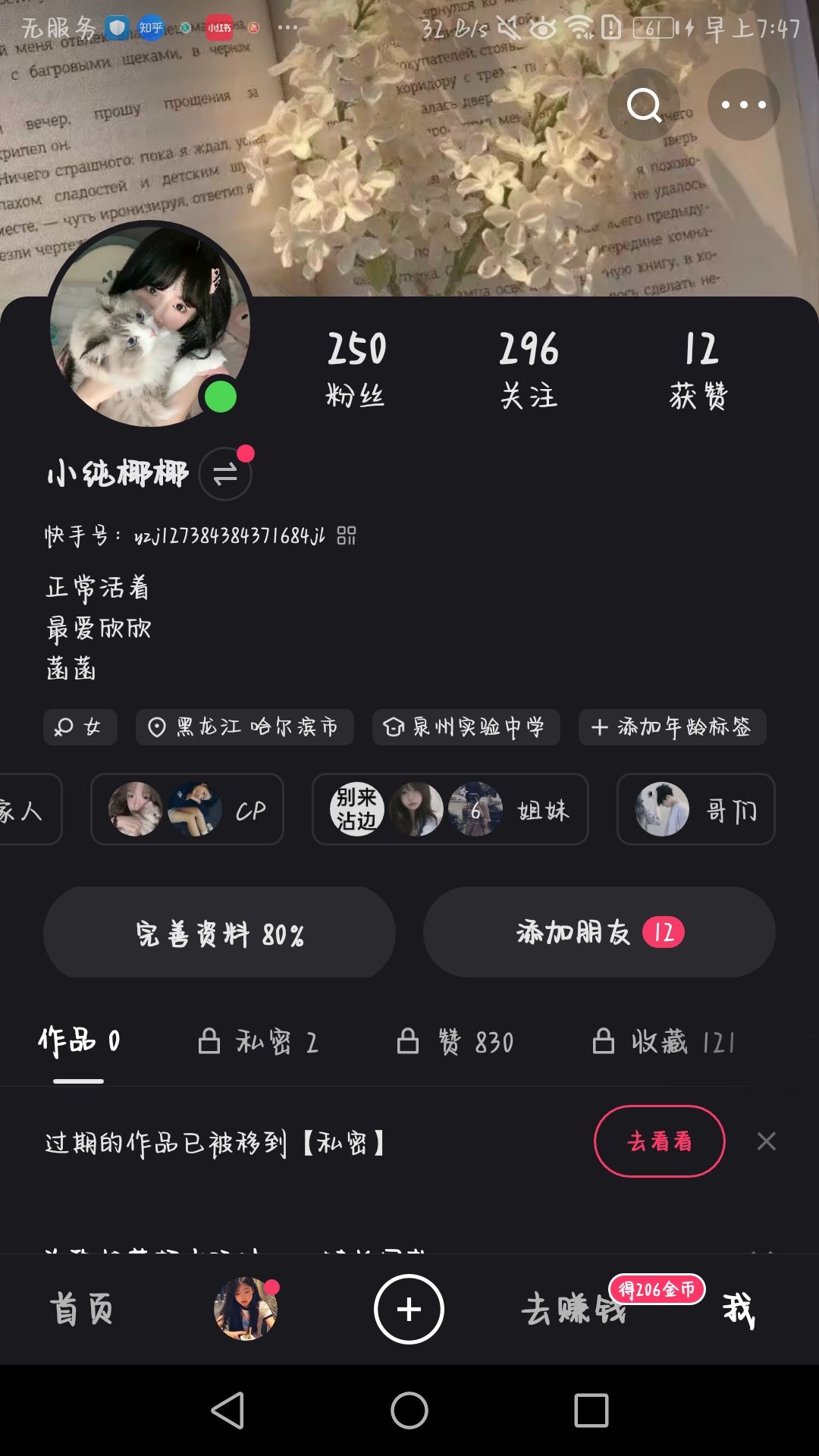Open the CP relationship card
The height and width of the screenshot is (1456, 819).
pyautogui.click(x=187, y=809)
